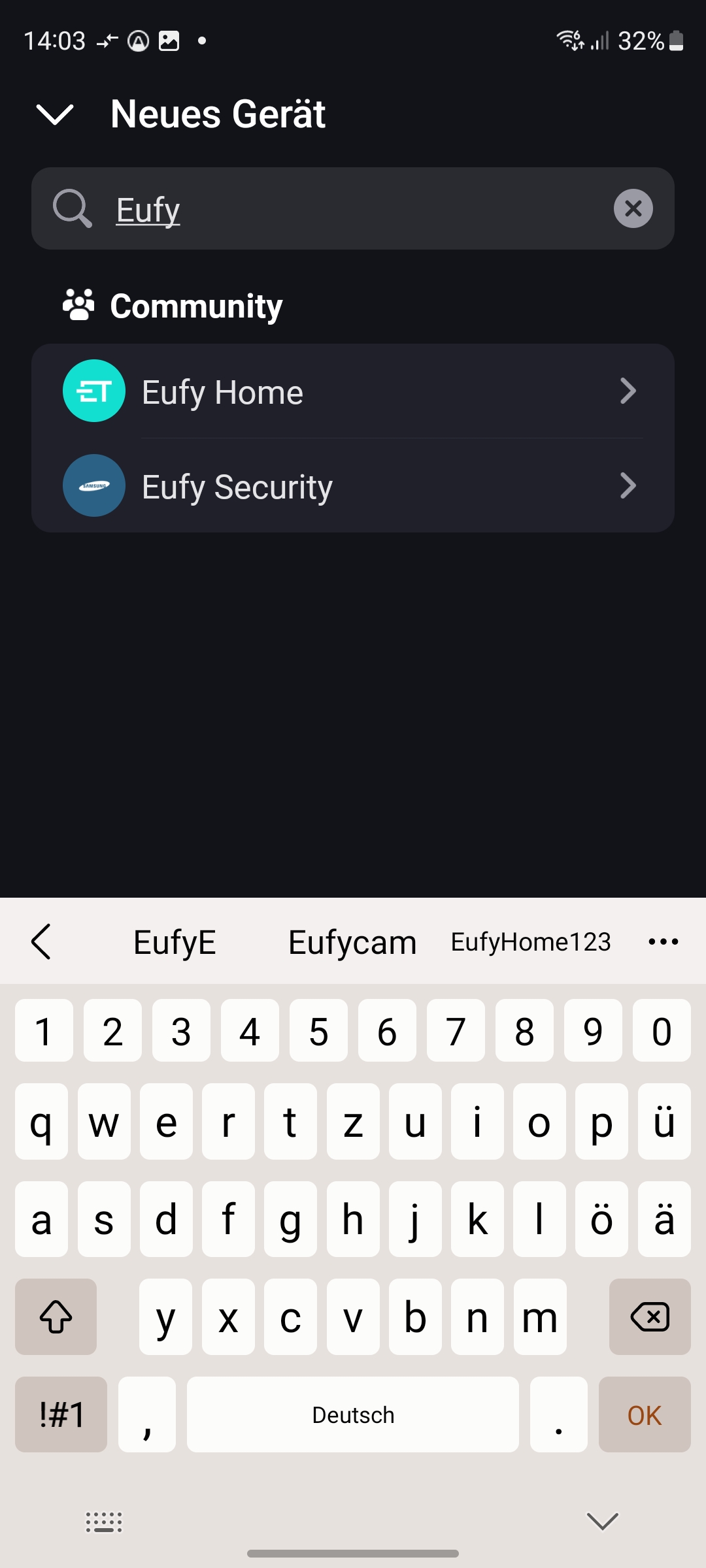Choose the Eufycam keyboard suggestion
This screenshot has height=1568, width=706.
352,942
